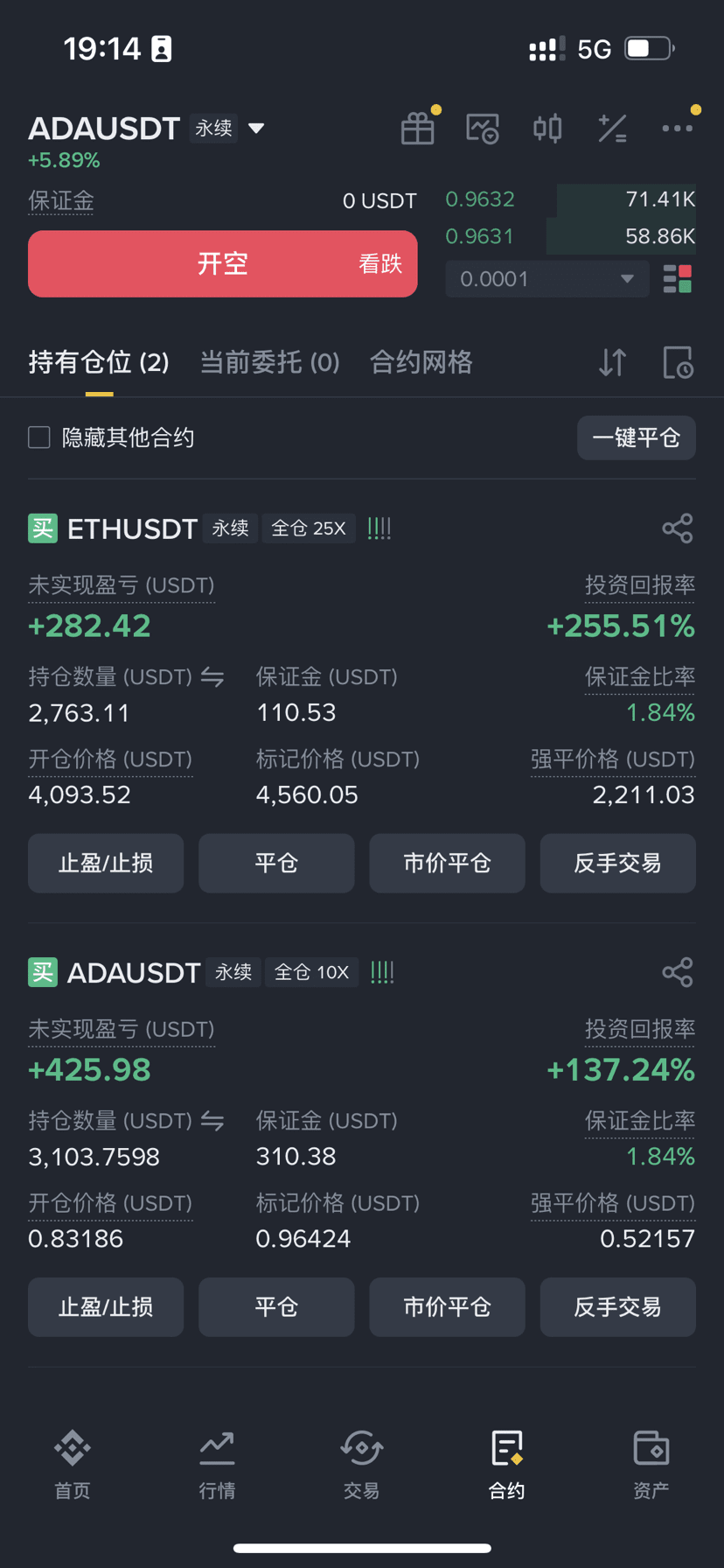Tap 一键平仓 to close all
Screen dimensions: 724x1568
pos(636,437)
